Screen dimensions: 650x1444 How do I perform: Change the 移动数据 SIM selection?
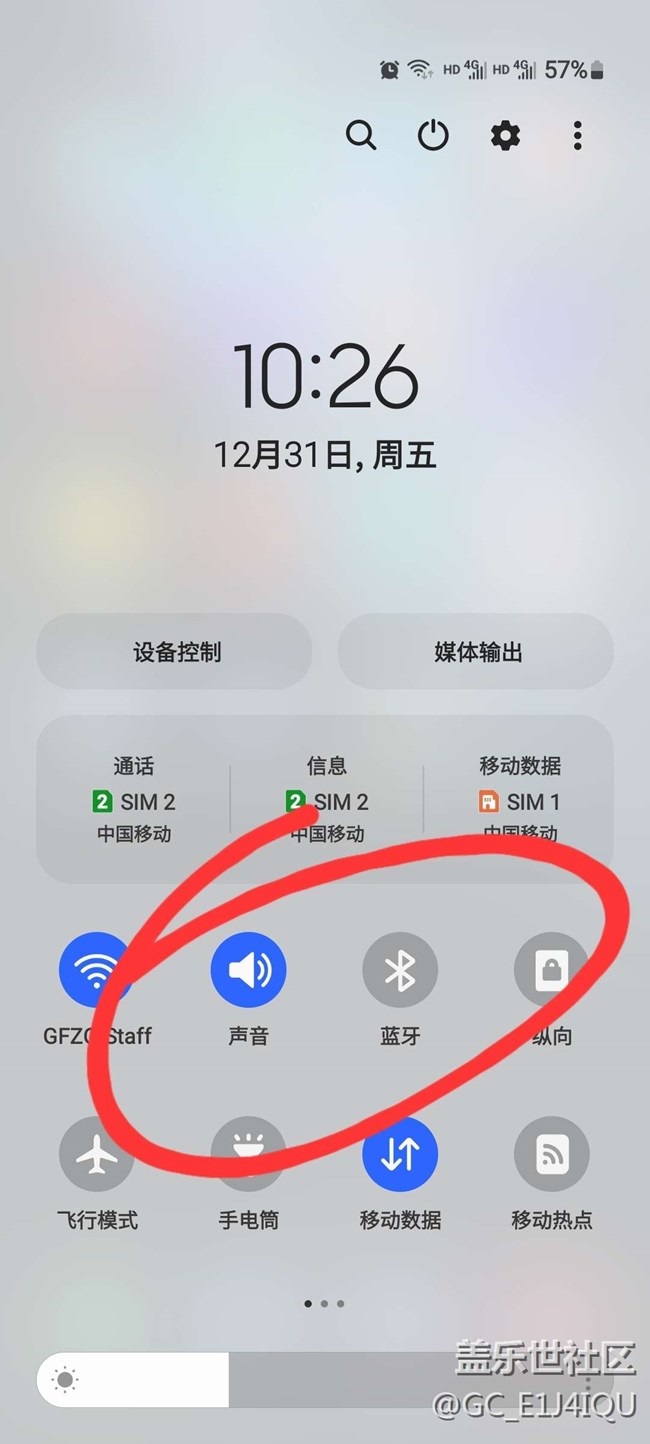coord(520,800)
